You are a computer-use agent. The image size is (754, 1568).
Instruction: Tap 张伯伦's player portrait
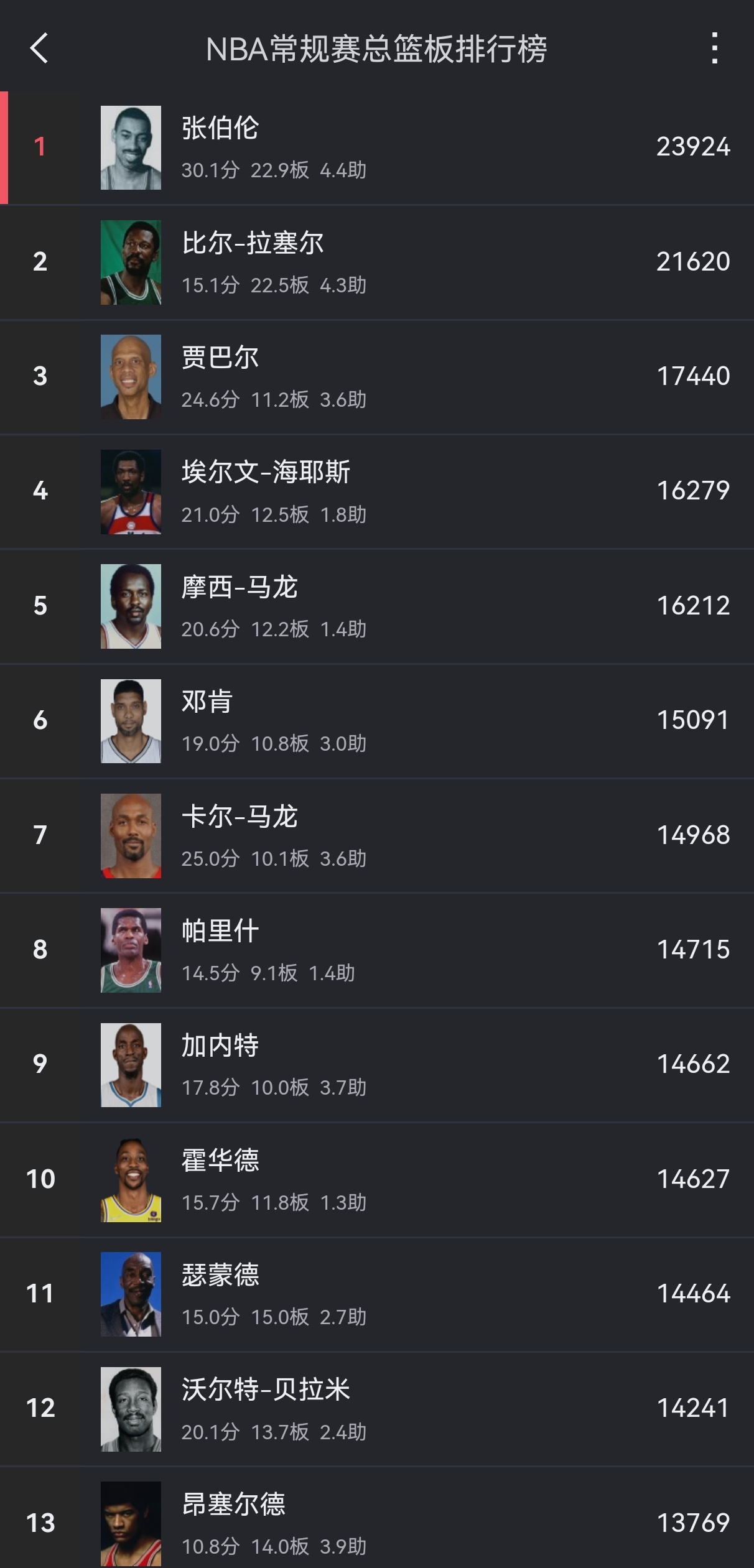pos(131,146)
